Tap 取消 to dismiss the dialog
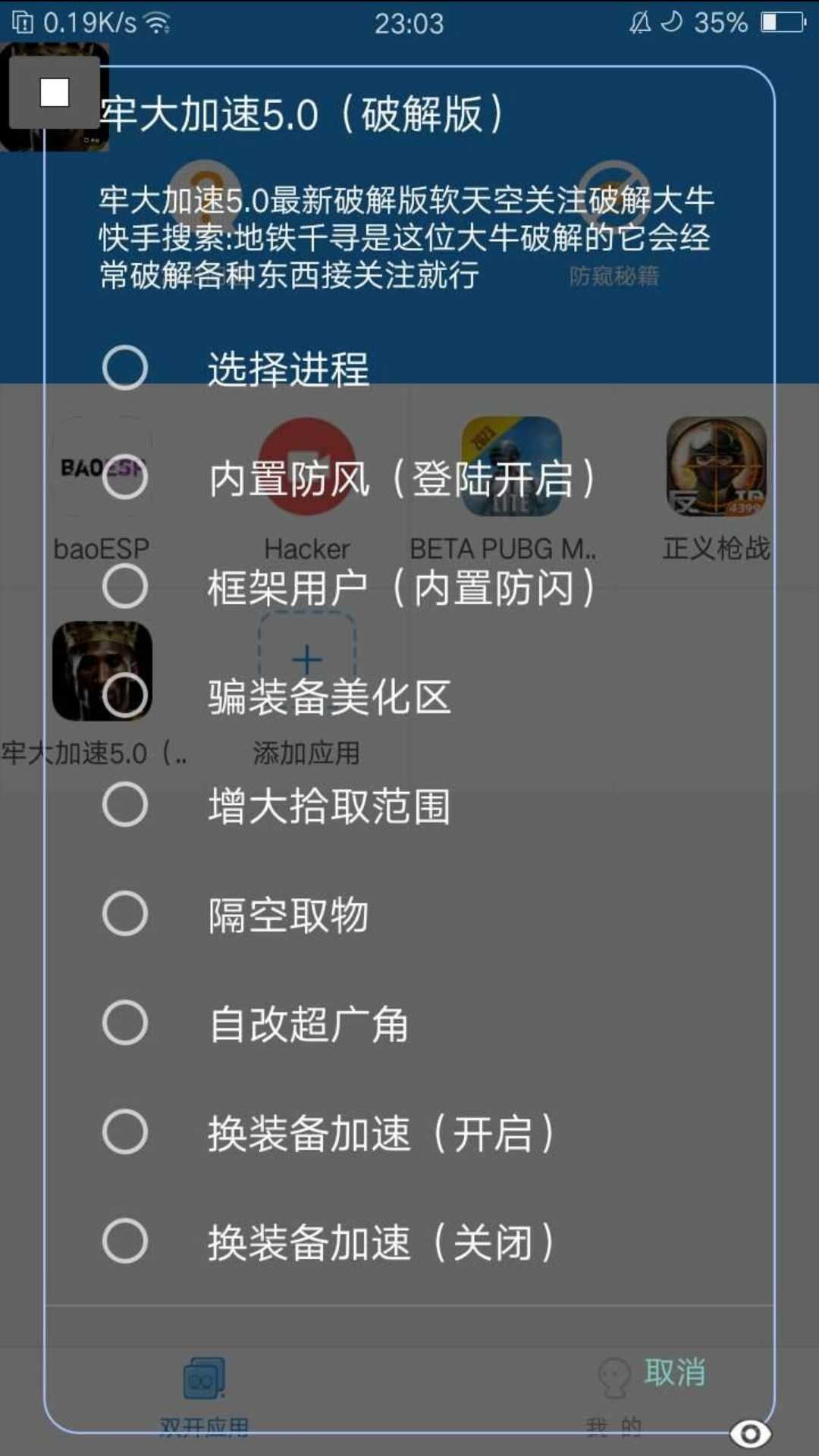The width and height of the screenshot is (819, 1456). (674, 1373)
